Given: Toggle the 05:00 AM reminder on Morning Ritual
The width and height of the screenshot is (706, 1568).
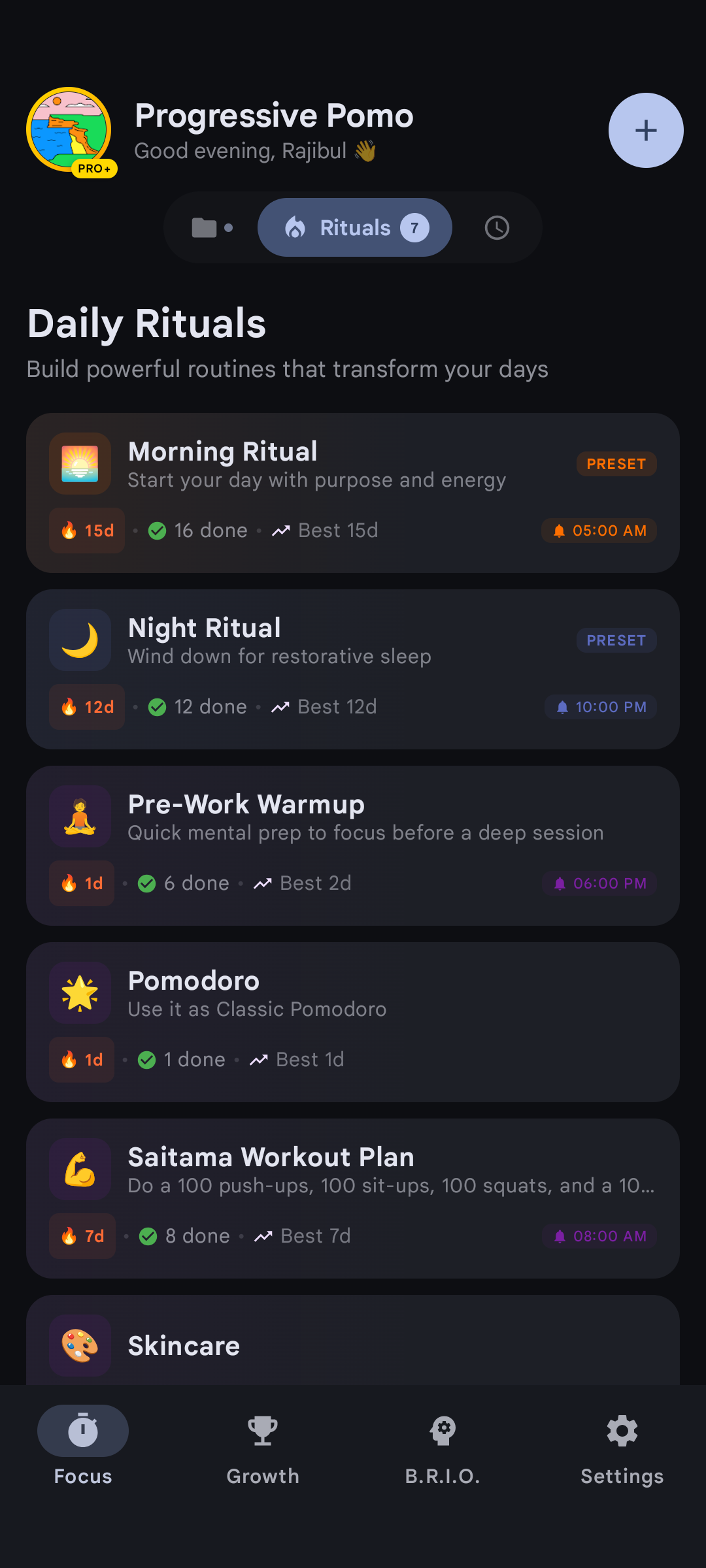Looking at the screenshot, I should coord(598,531).
